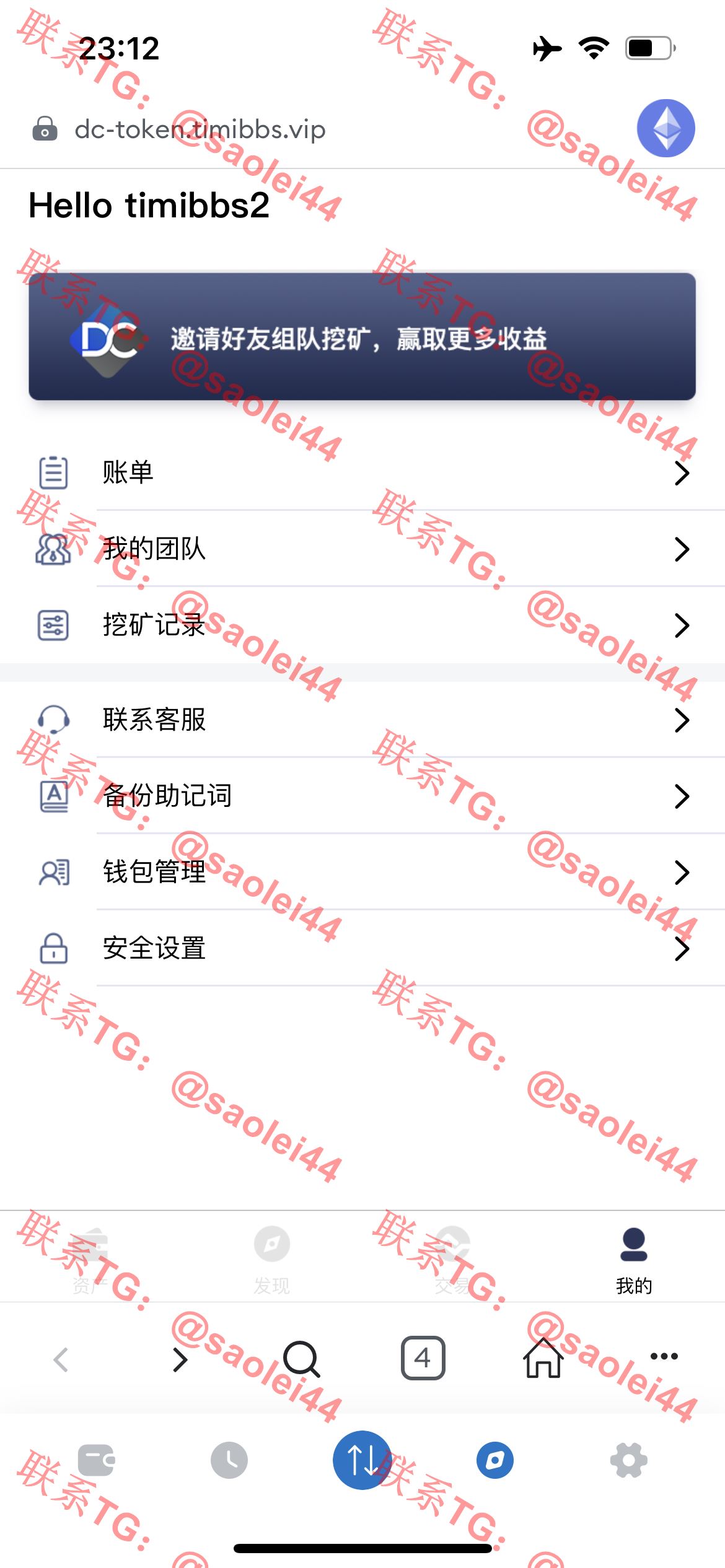
Task: Open the wallet app settings gear
Action: tap(629, 1460)
